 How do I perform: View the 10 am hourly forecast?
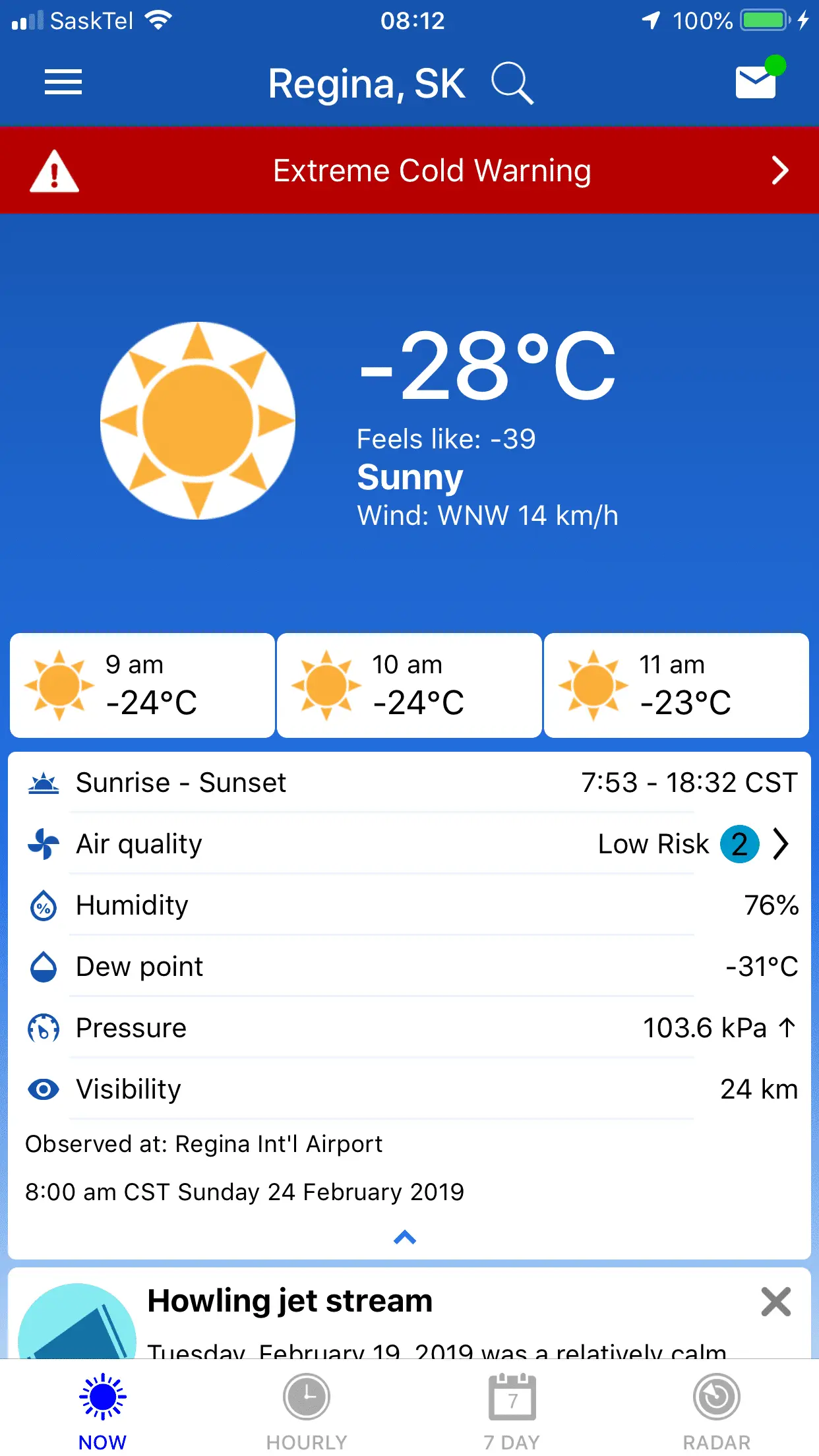click(409, 685)
